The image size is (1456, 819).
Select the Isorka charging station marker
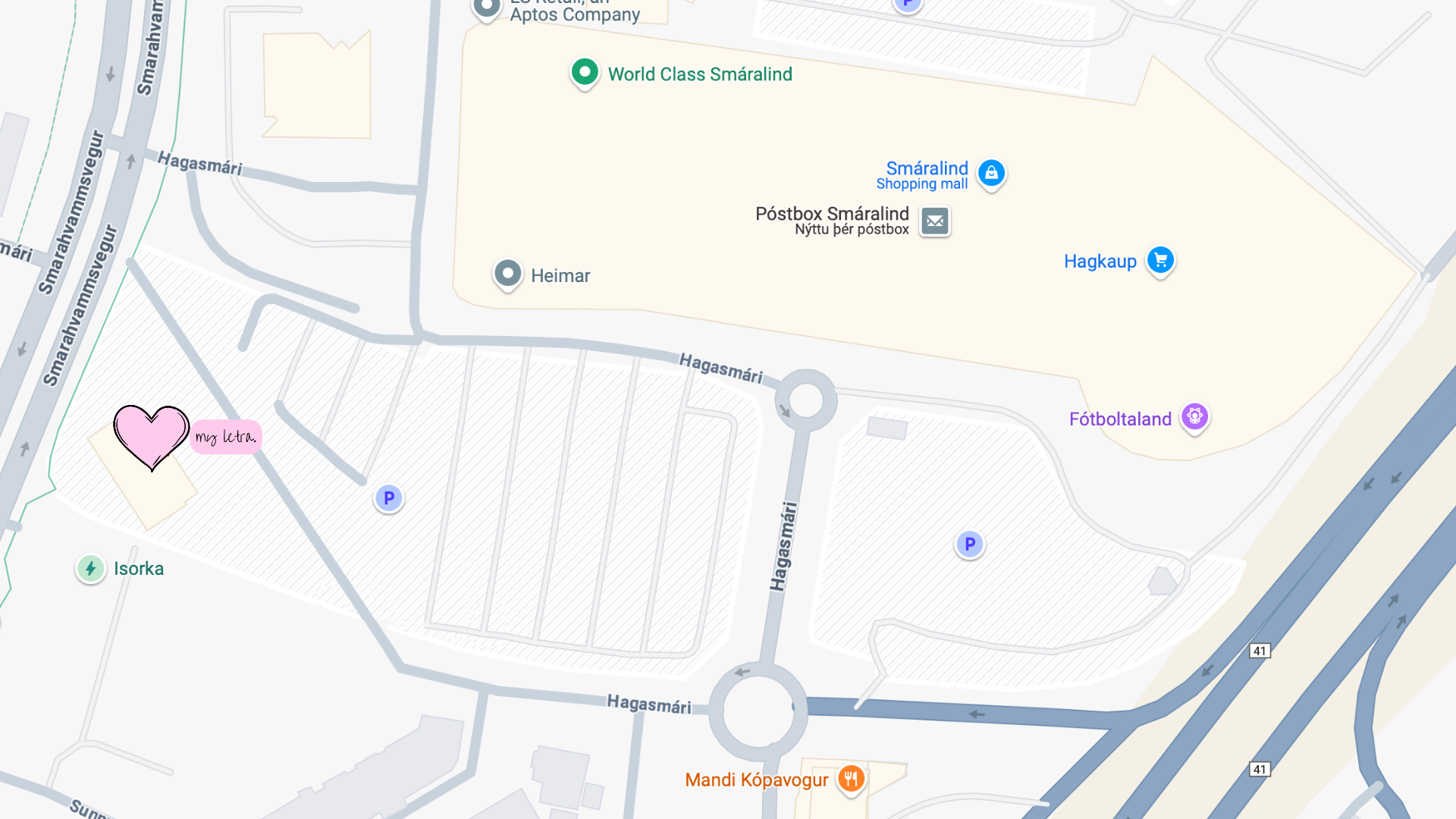(91, 568)
